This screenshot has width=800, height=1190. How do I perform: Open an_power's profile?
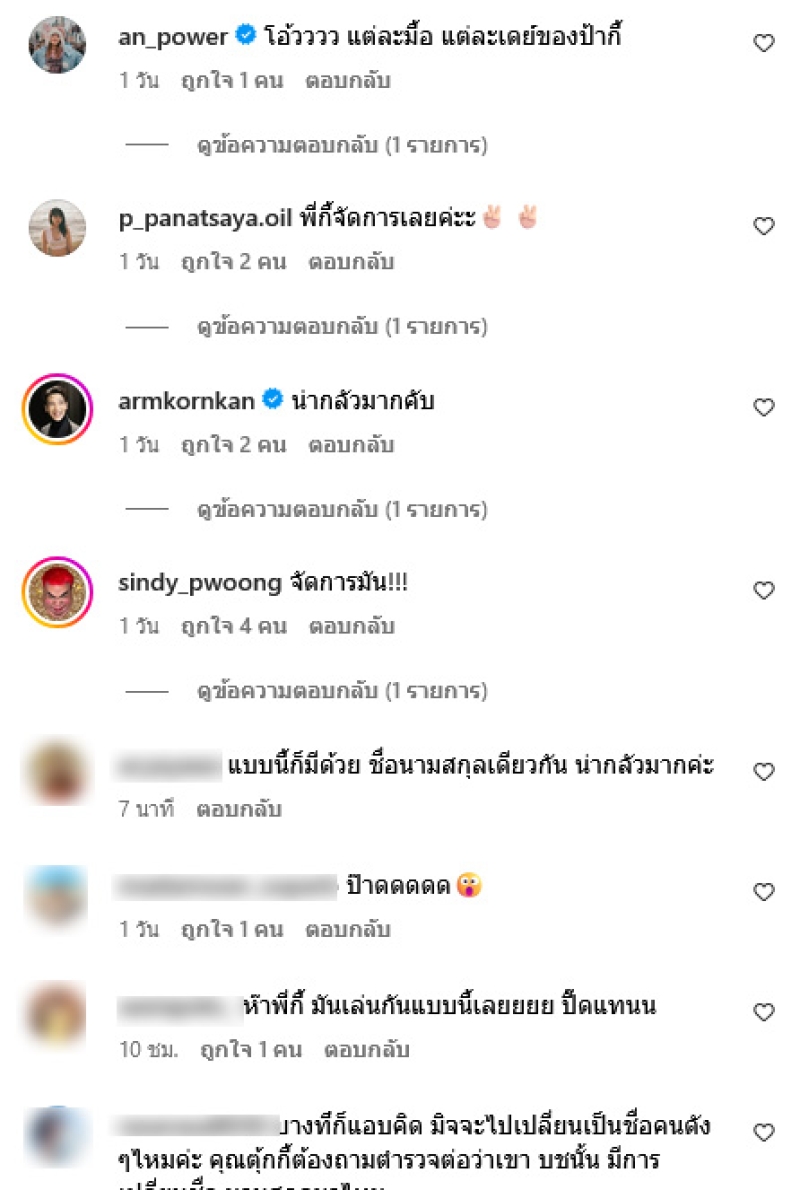[172, 38]
